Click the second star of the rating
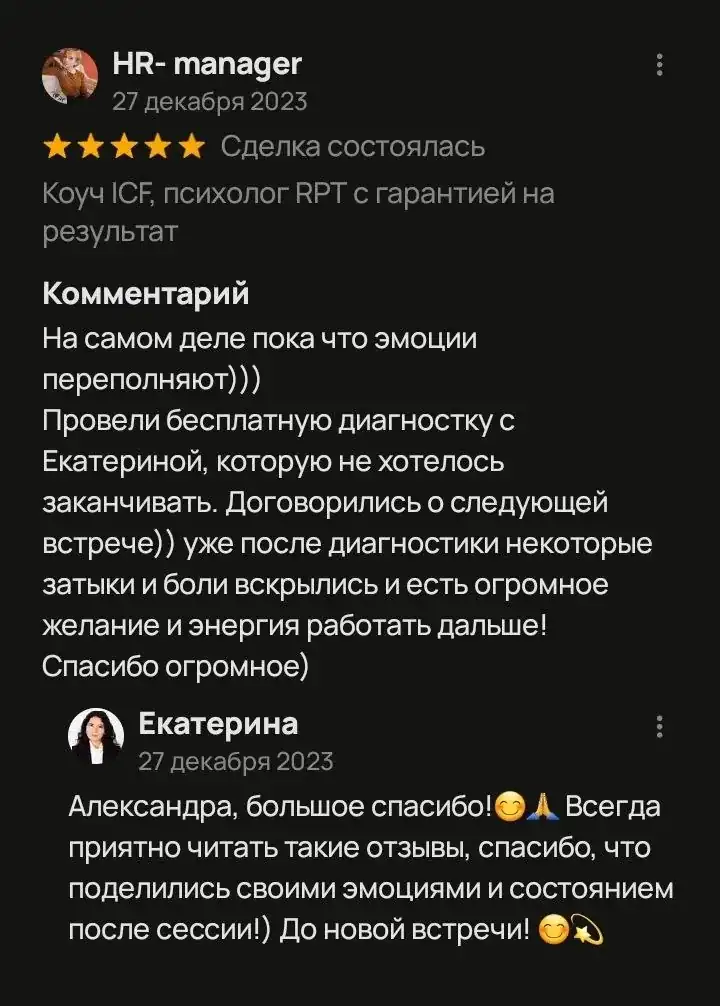Viewport: 720px width, 1006px height. (89, 145)
